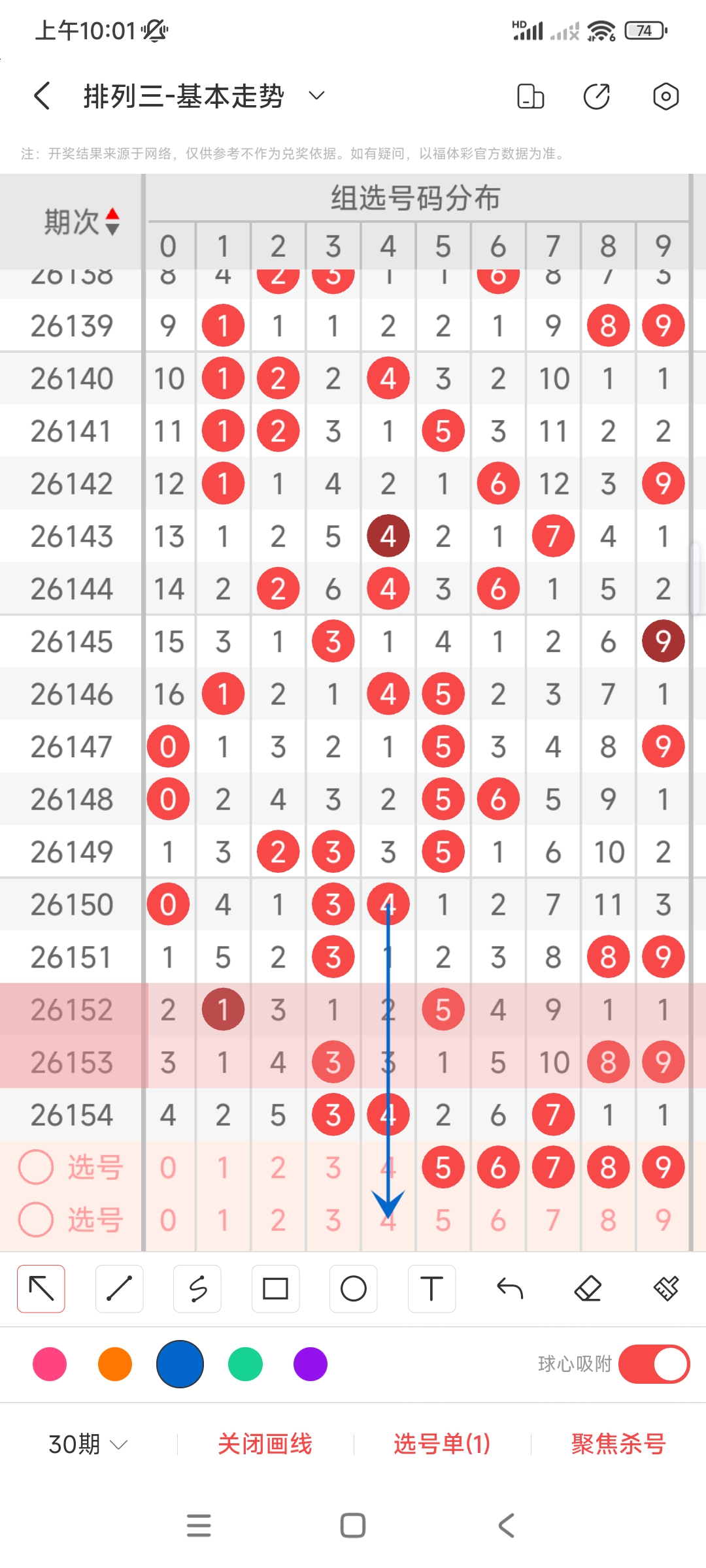
Task: Open 选号单(1)
Action: [x=442, y=1444]
